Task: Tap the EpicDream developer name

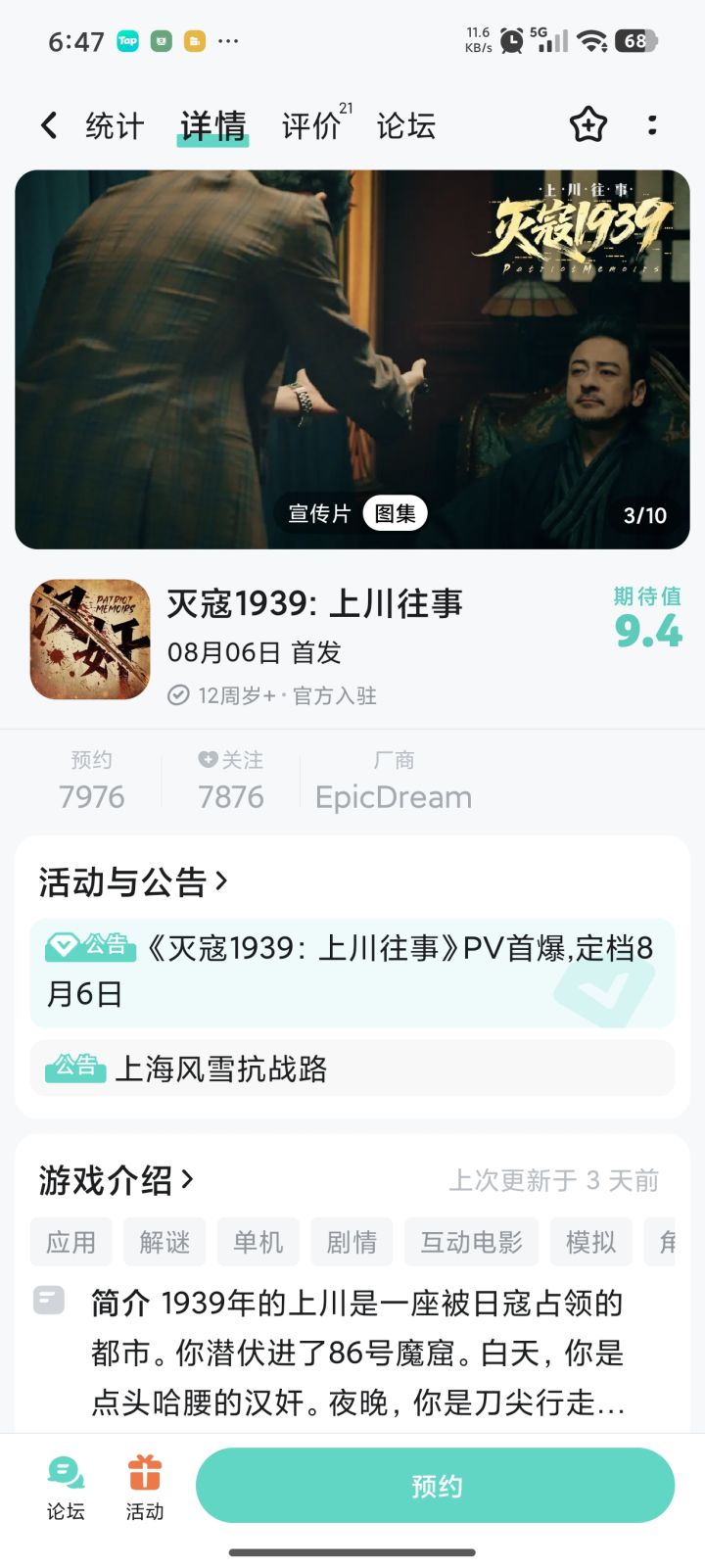Action: point(394,797)
